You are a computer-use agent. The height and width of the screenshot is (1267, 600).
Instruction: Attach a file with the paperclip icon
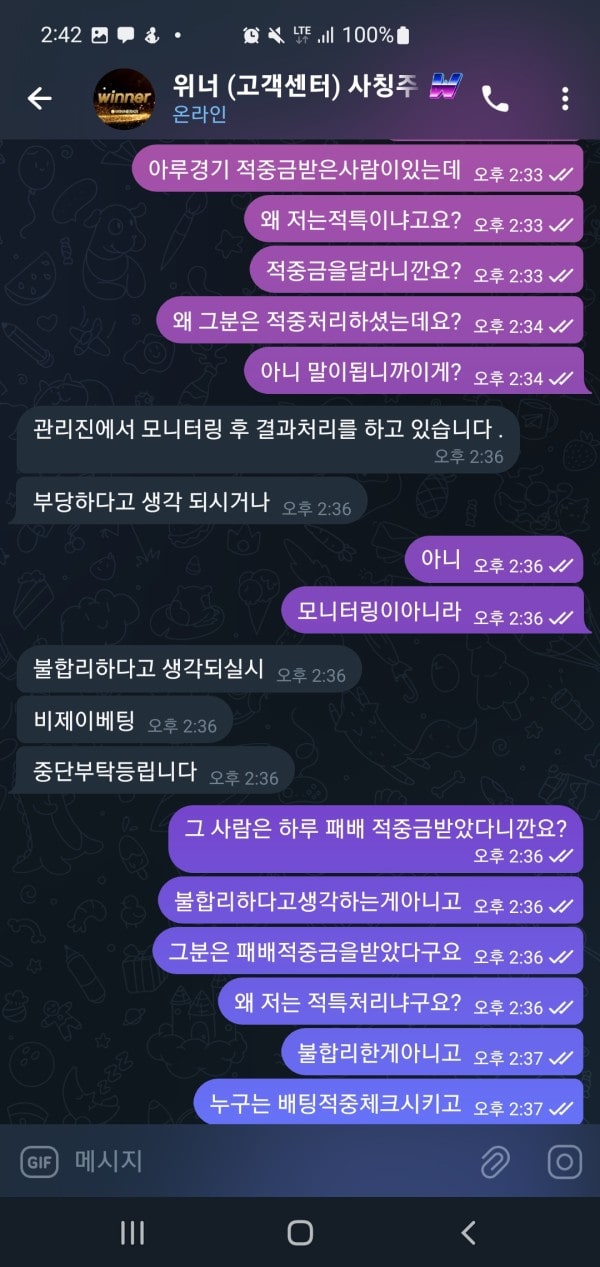coord(495,1162)
